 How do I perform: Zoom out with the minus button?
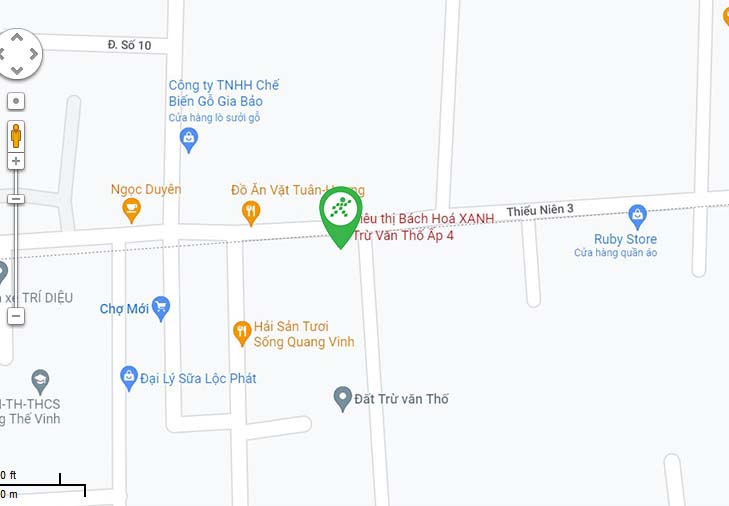[x=16, y=316]
